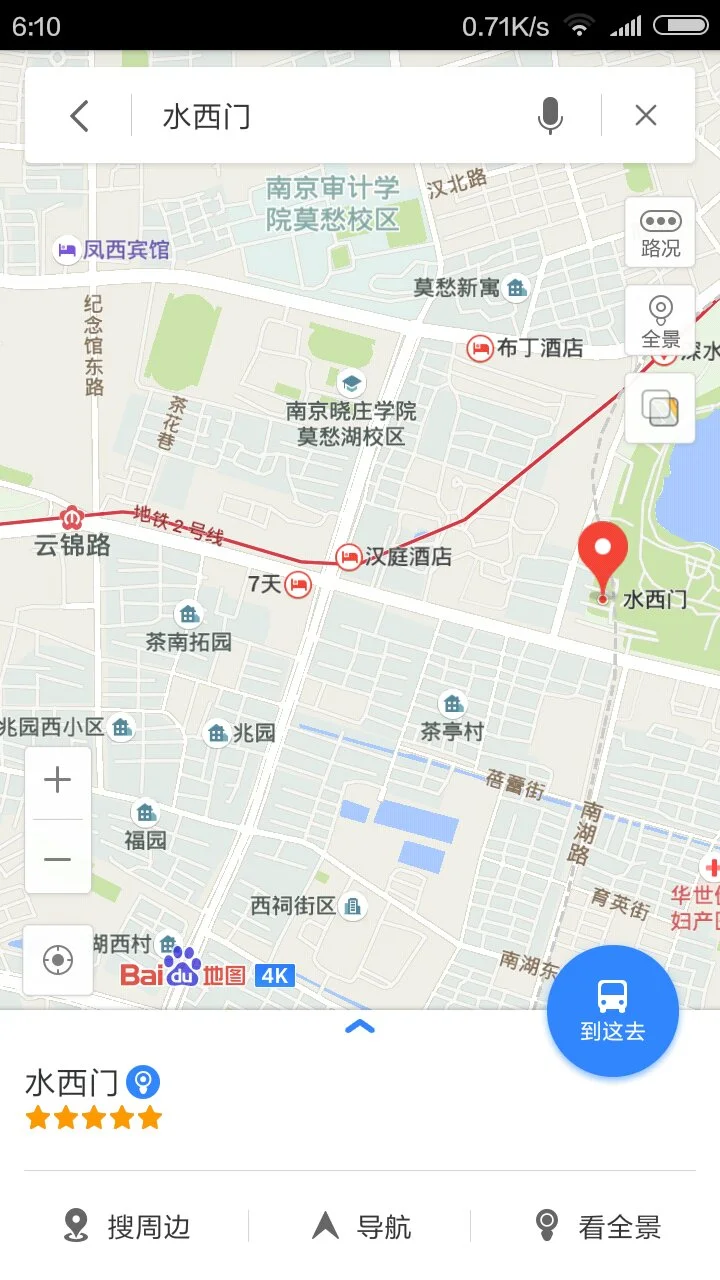The image size is (720, 1280).
Task: Clear the search with the X icon
Action: (645, 114)
